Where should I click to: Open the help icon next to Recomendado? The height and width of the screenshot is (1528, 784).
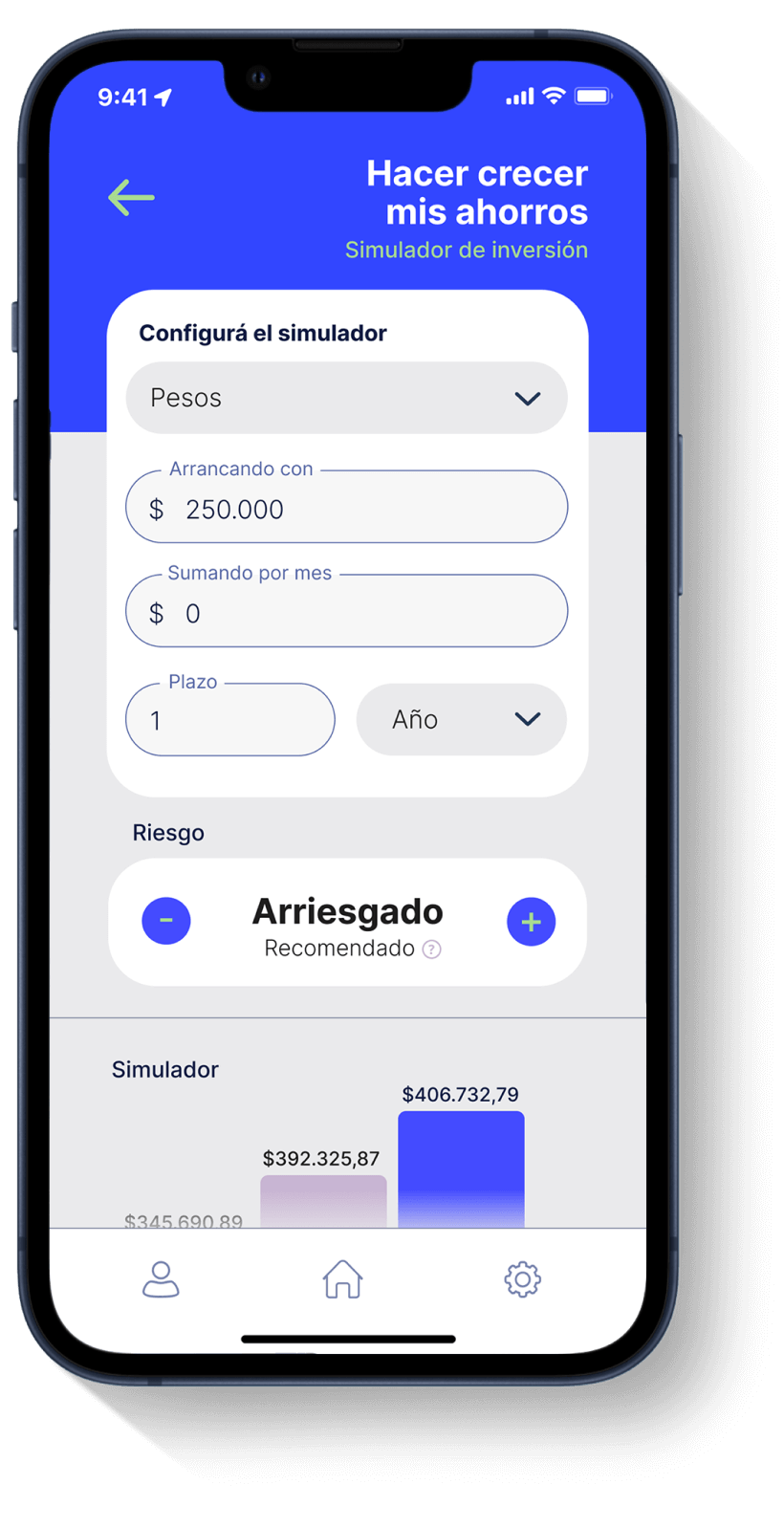pyautogui.click(x=432, y=950)
